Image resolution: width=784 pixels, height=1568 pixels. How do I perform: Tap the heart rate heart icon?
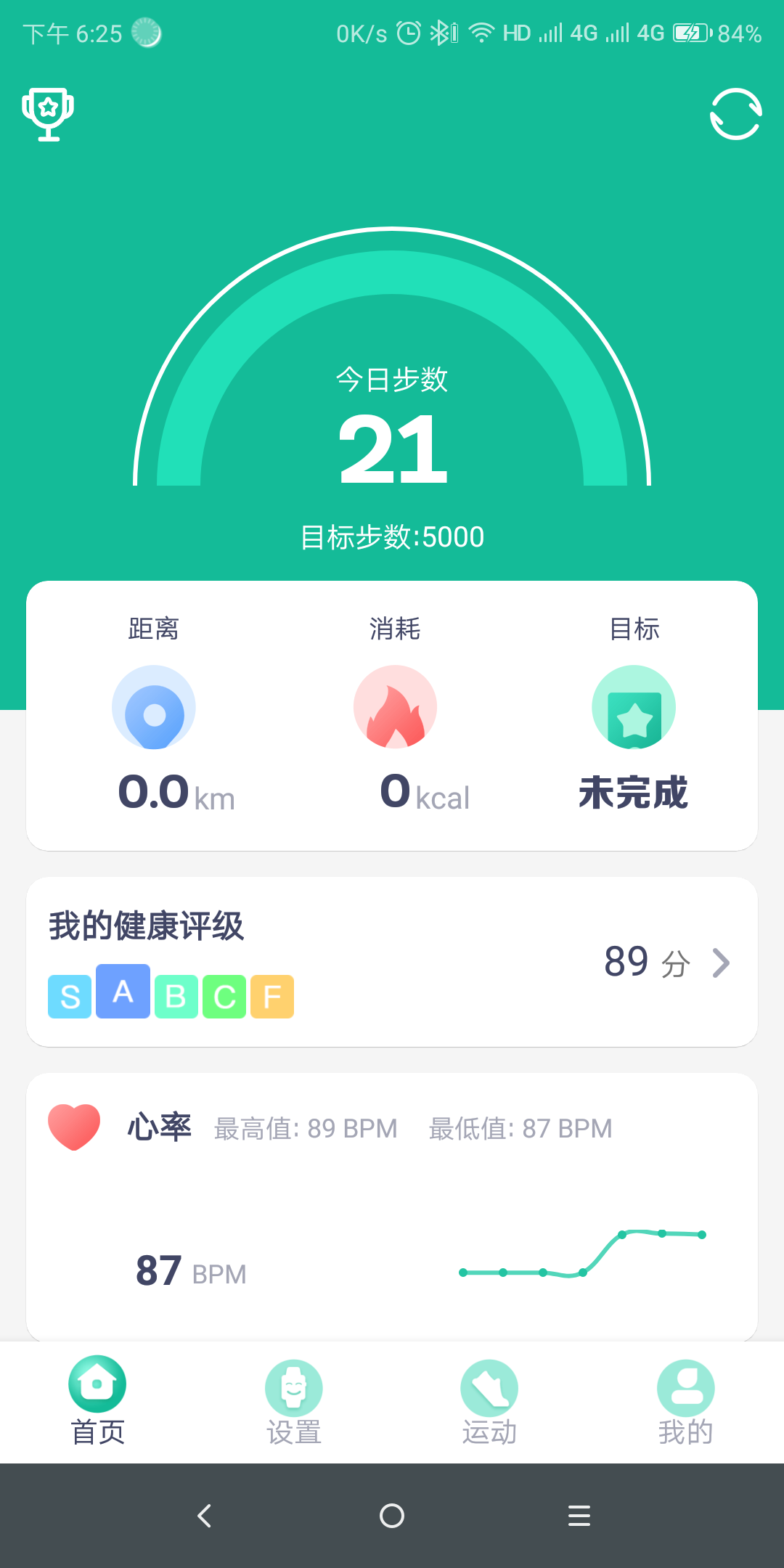73,1126
